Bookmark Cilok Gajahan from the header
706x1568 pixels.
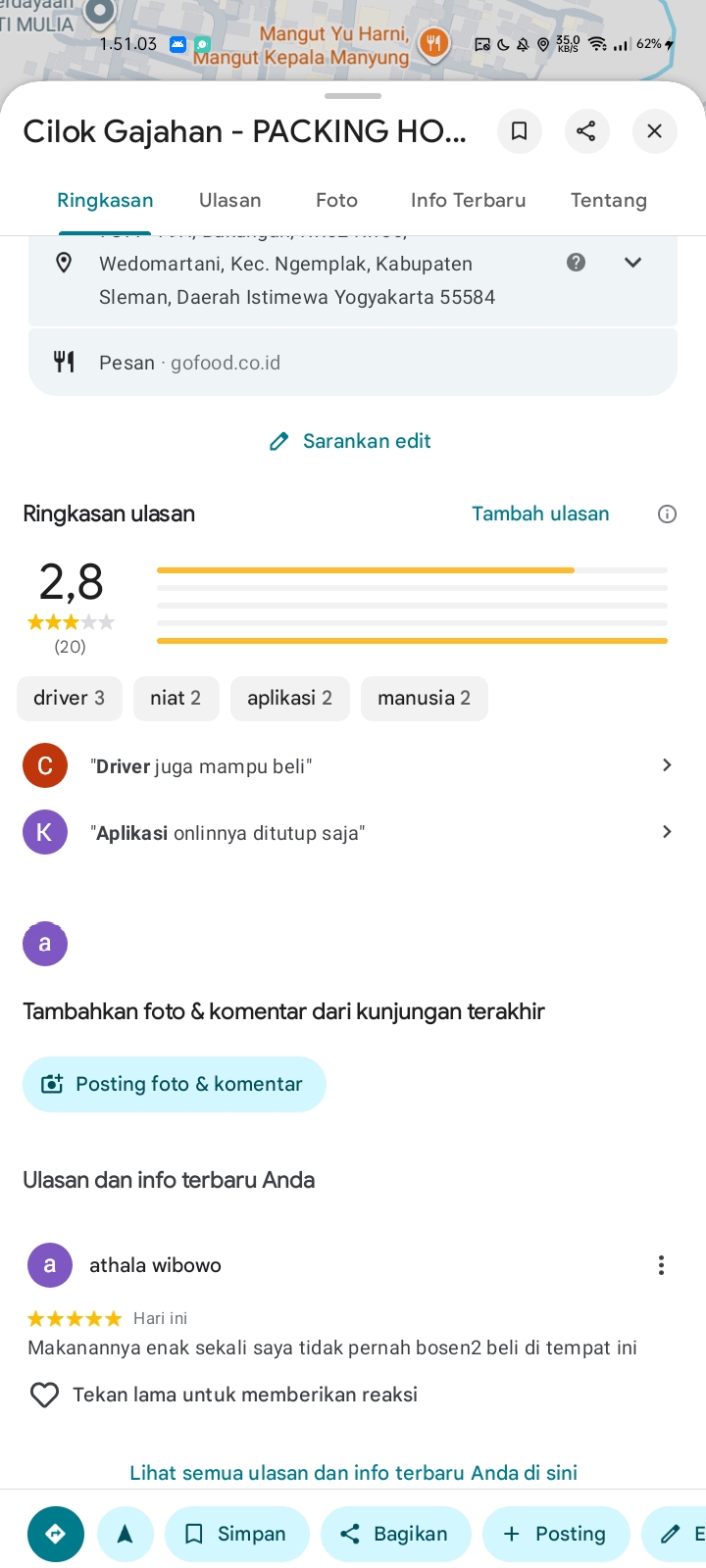(520, 131)
